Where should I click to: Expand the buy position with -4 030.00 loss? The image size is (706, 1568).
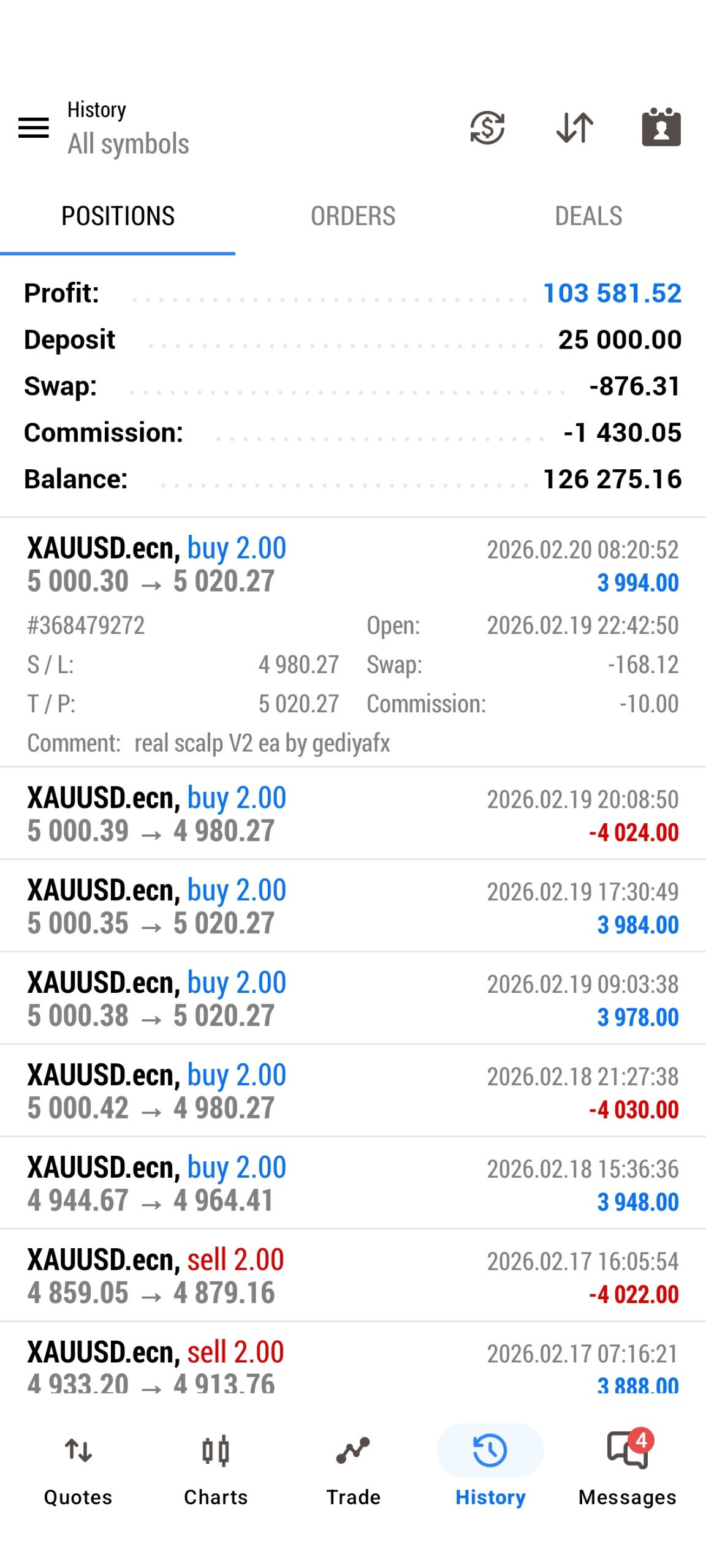[x=353, y=1091]
